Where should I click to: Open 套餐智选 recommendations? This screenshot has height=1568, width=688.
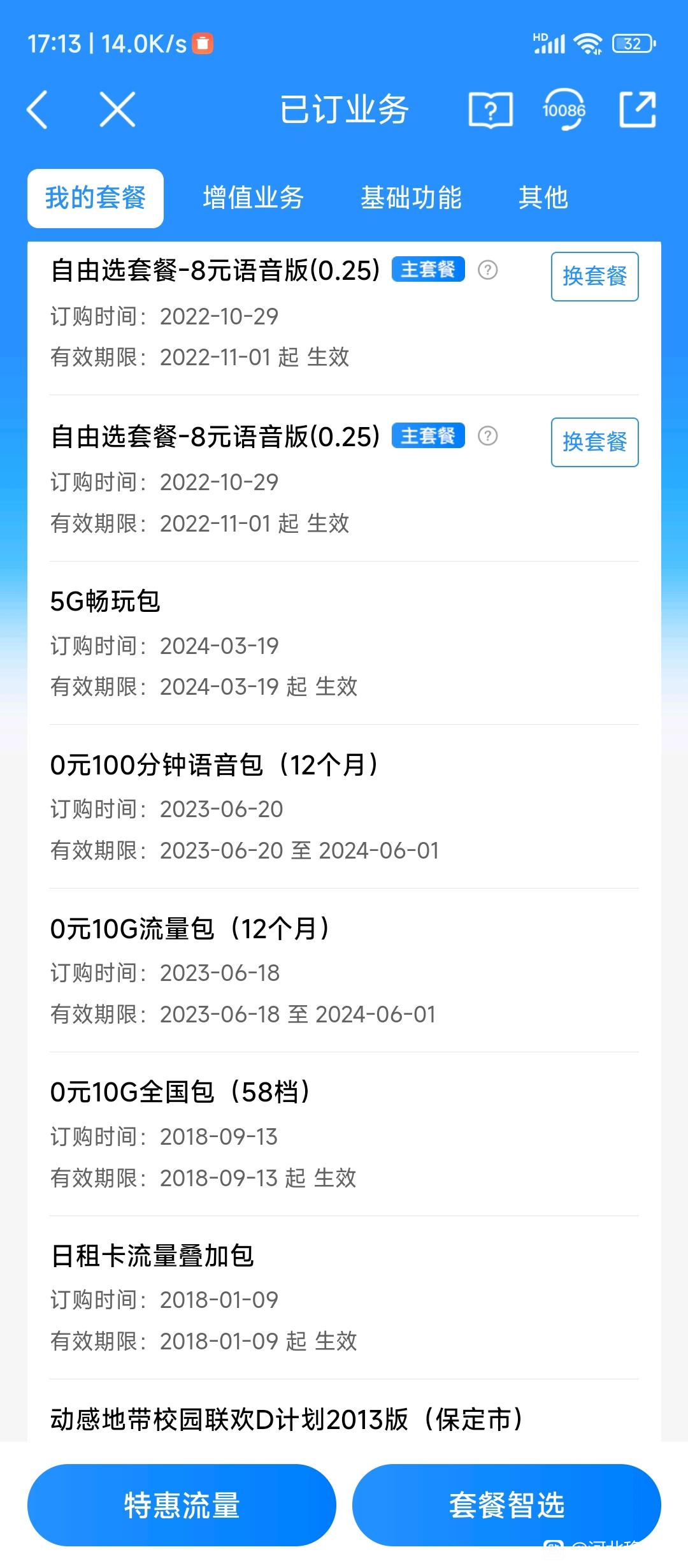[x=506, y=1505]
